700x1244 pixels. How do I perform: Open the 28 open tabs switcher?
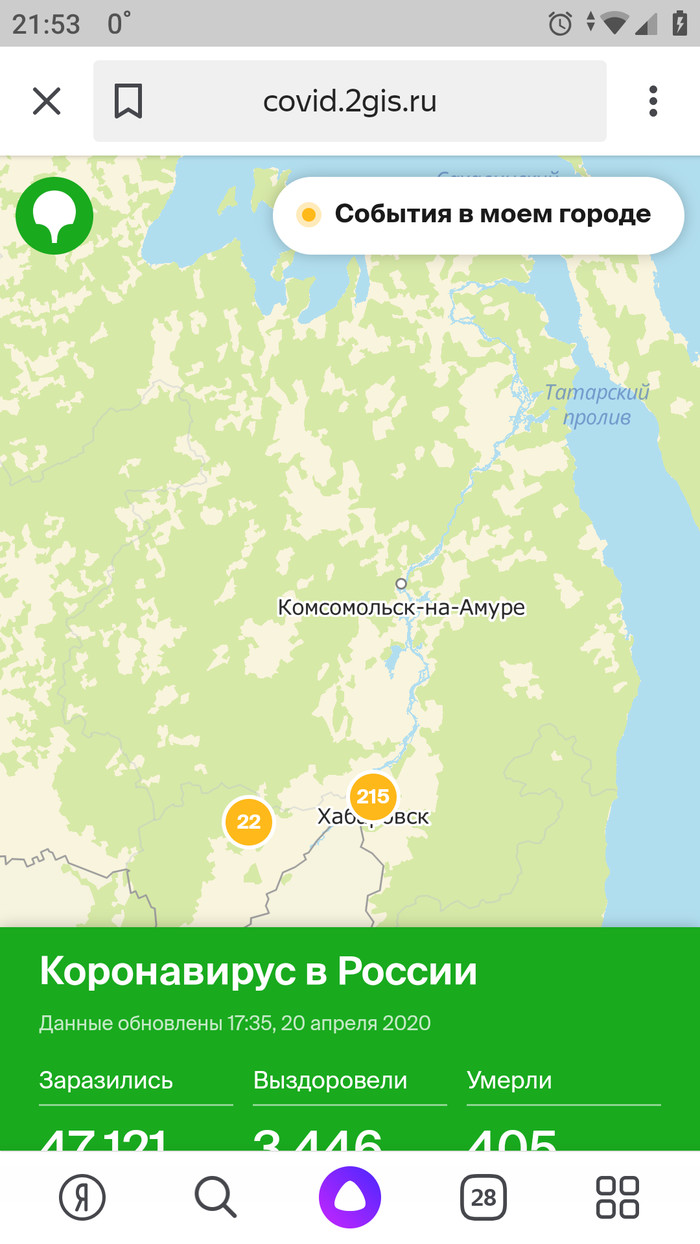click(x=483, y=1197)
